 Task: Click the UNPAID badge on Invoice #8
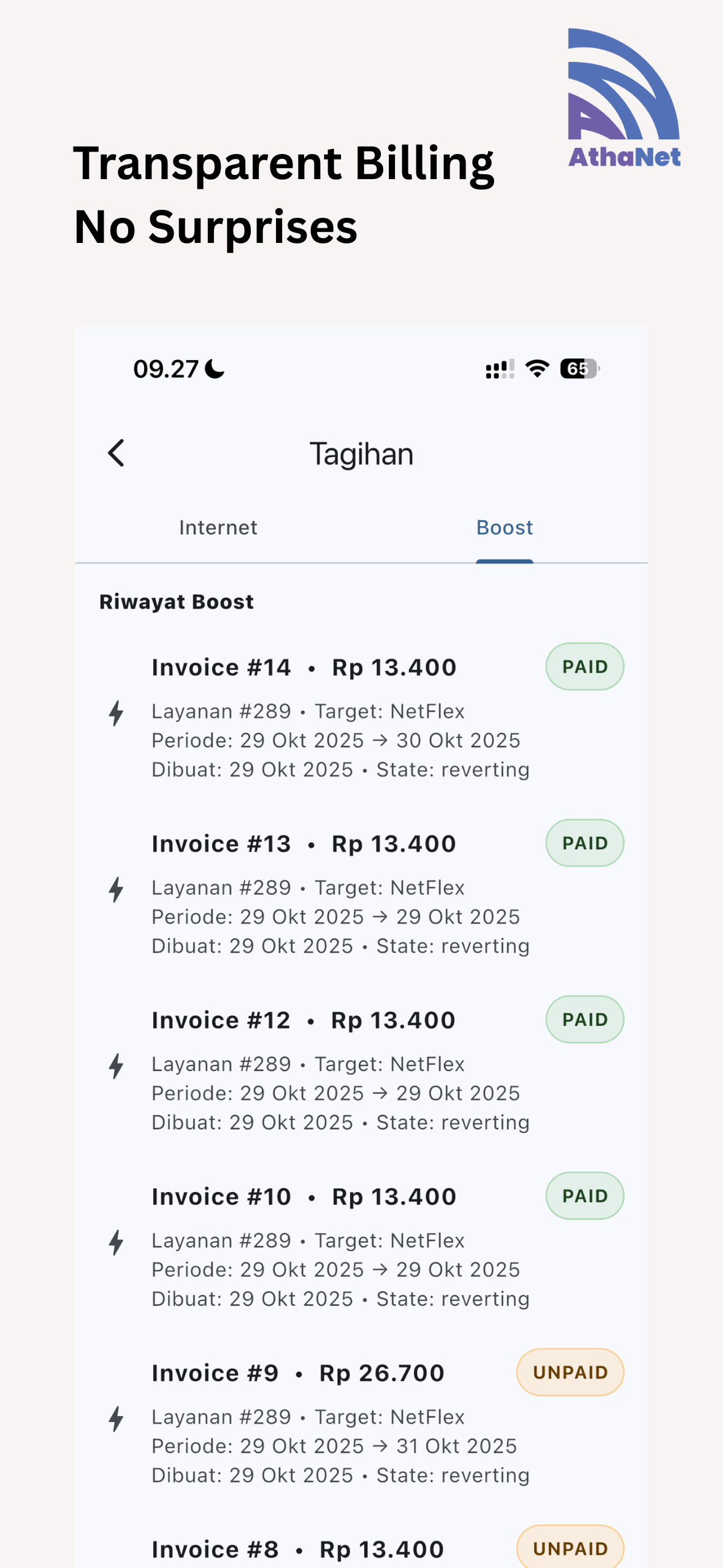point(569,1548)
